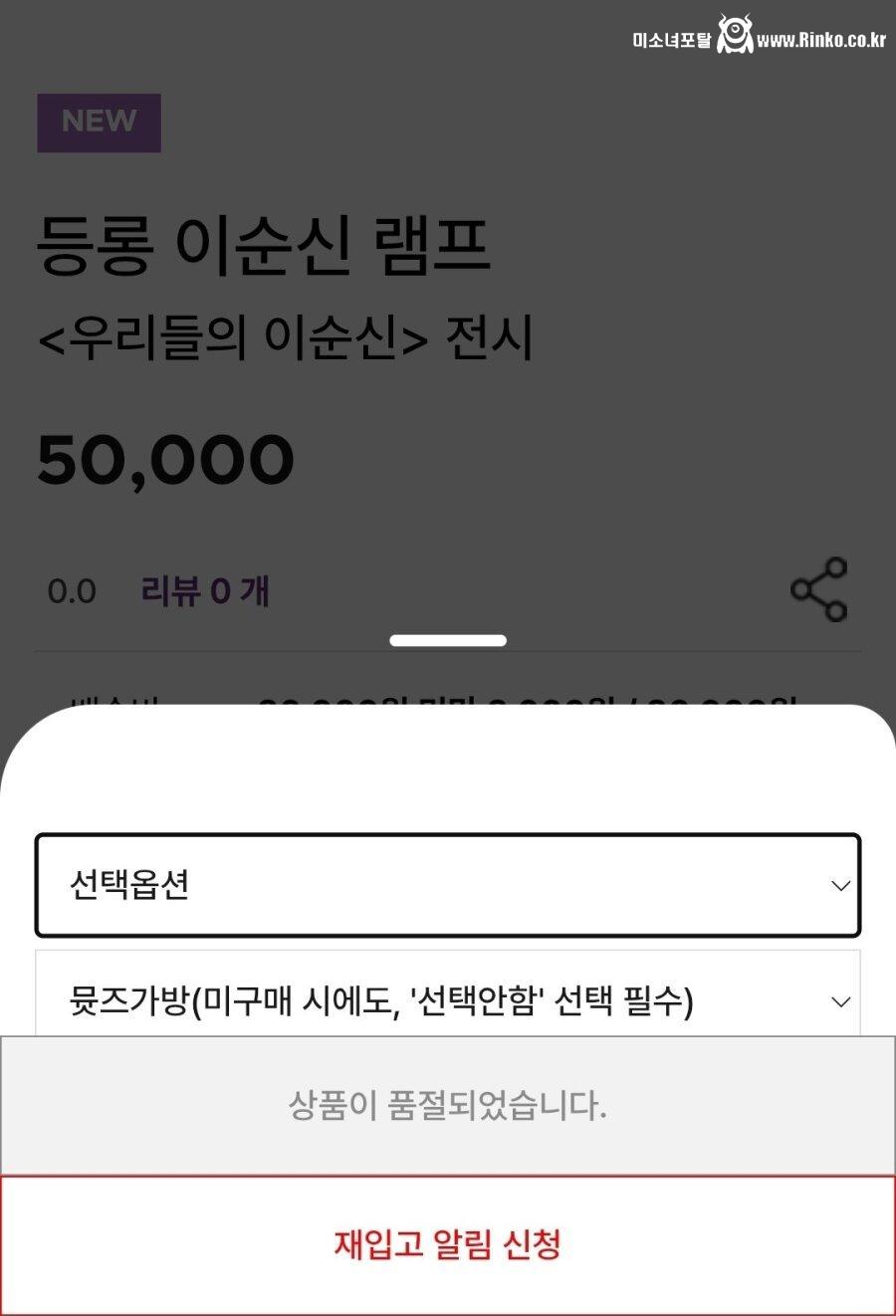896x1316 pixels.
Task: Click the 50,000 price text
Action: [165, 457]
